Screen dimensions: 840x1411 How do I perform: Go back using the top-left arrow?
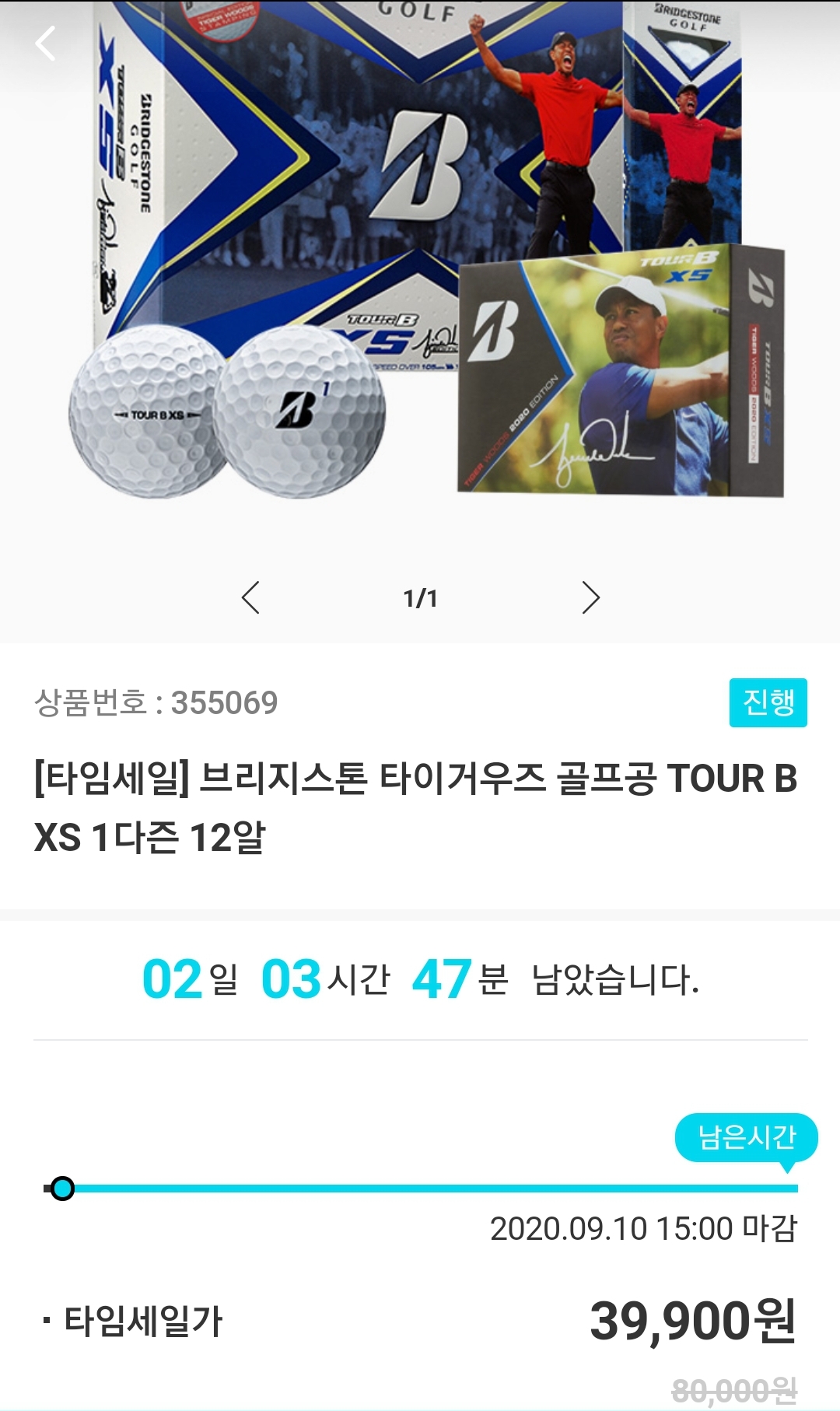(x=45, y=43)
